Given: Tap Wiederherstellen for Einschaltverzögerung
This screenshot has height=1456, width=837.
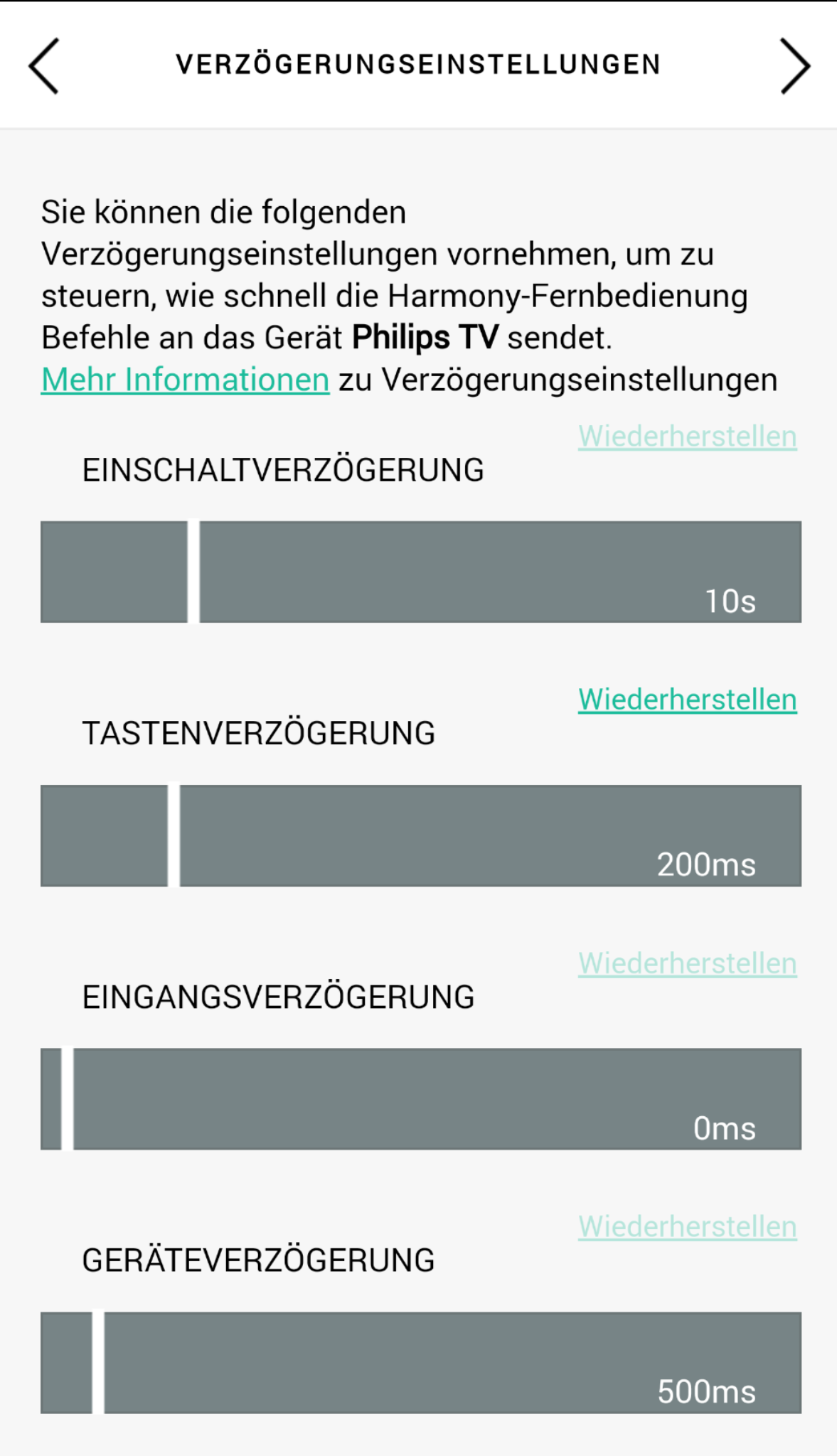Looking at the screenshot, I should pos(687,437).
